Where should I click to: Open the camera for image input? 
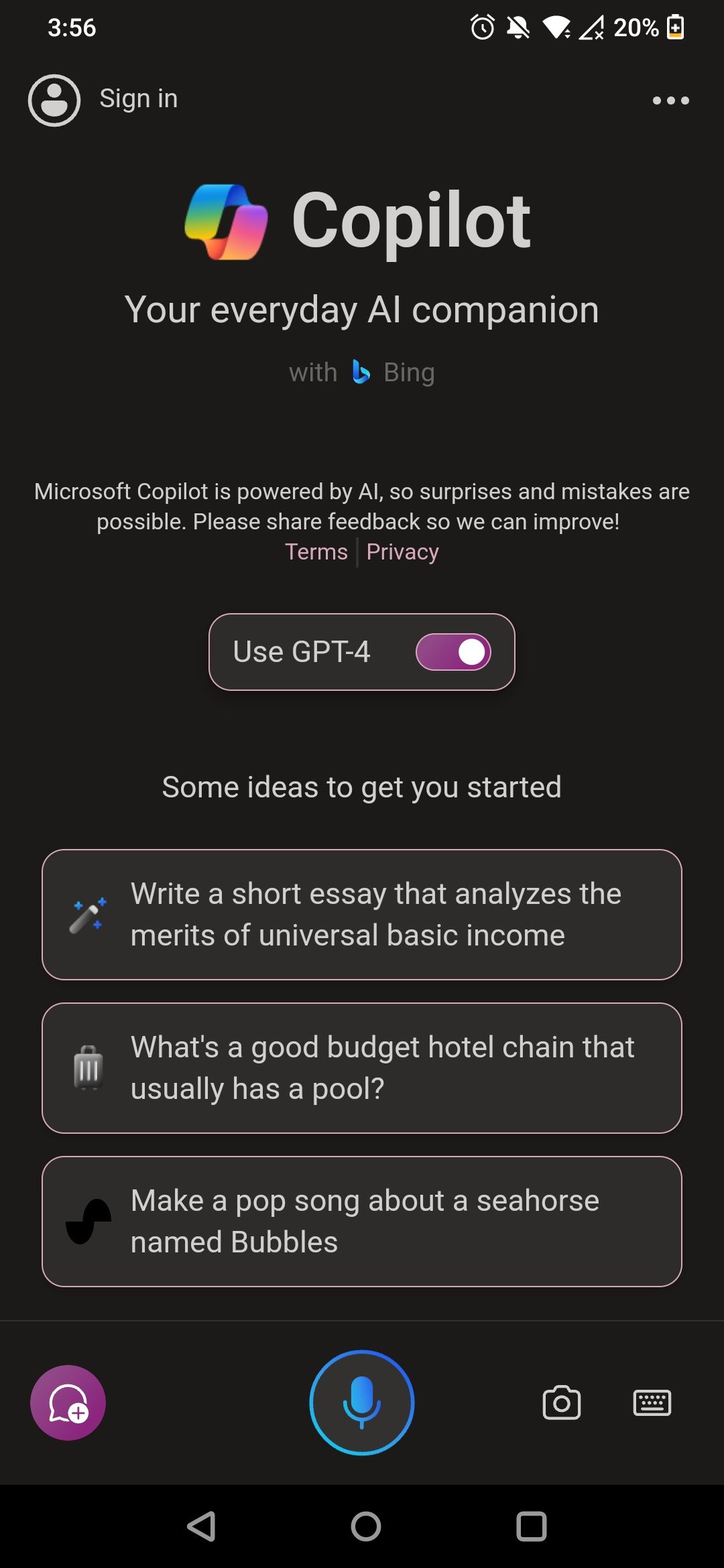(561, 1402)
